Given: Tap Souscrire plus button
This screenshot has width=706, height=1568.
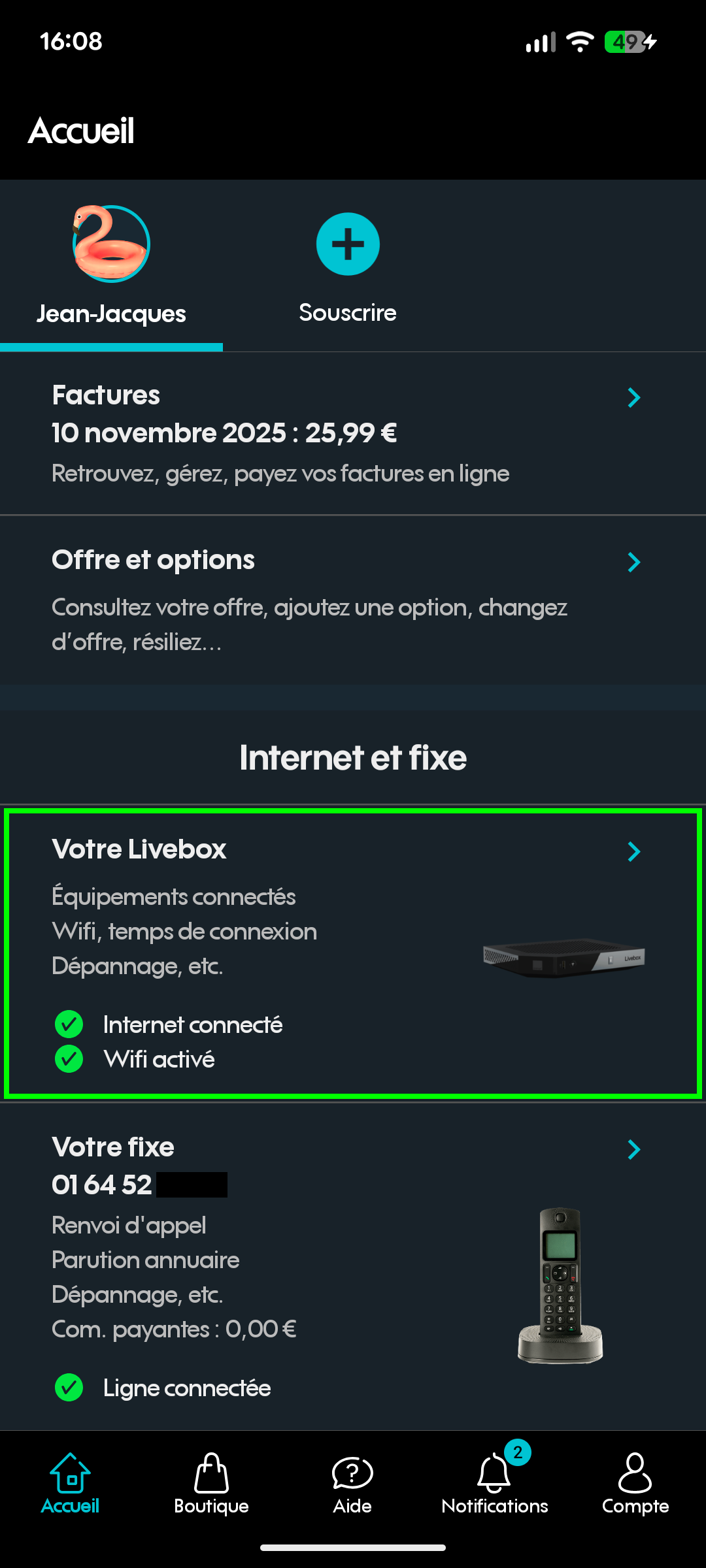Looking at the screenshot, I should point(348,244).
